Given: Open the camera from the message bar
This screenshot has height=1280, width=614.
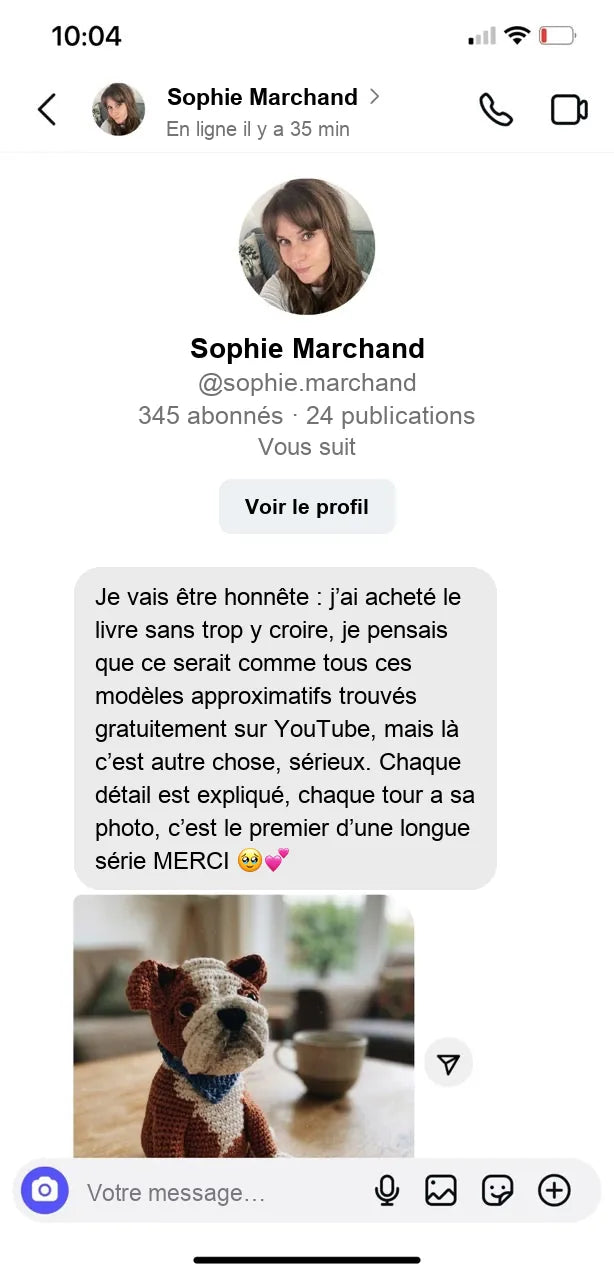Looking at the screenshot, I should click(x=44, y=1190).
